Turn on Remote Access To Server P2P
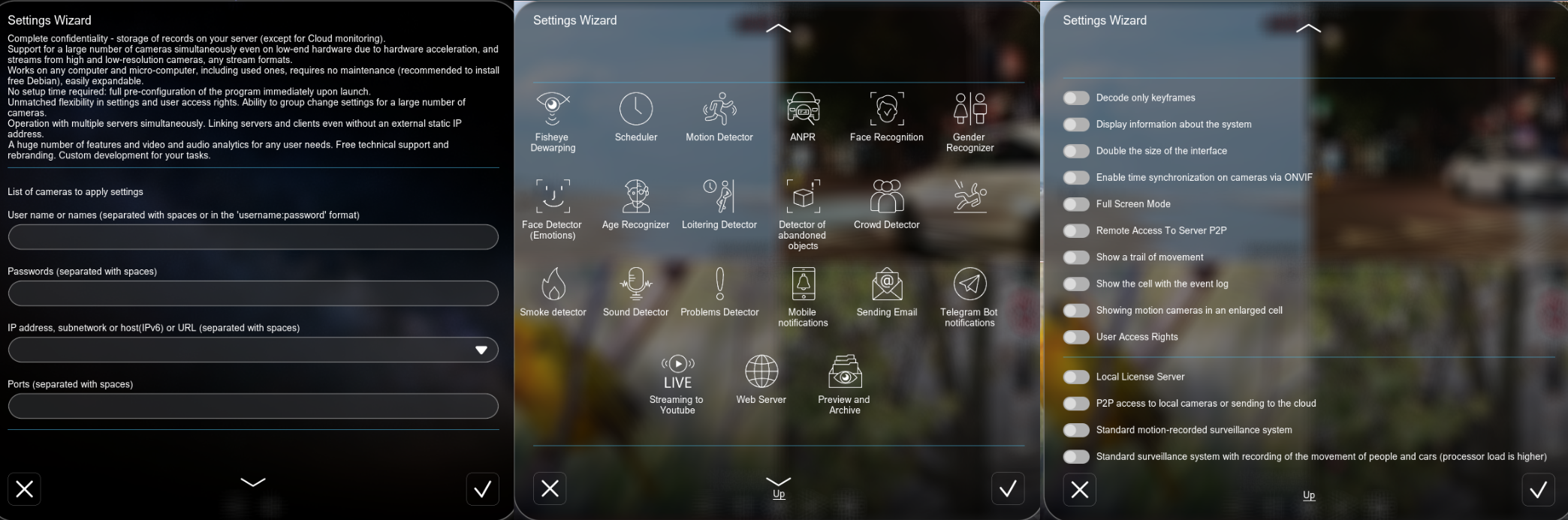The image size is (1568, 520). point(1076,231)
